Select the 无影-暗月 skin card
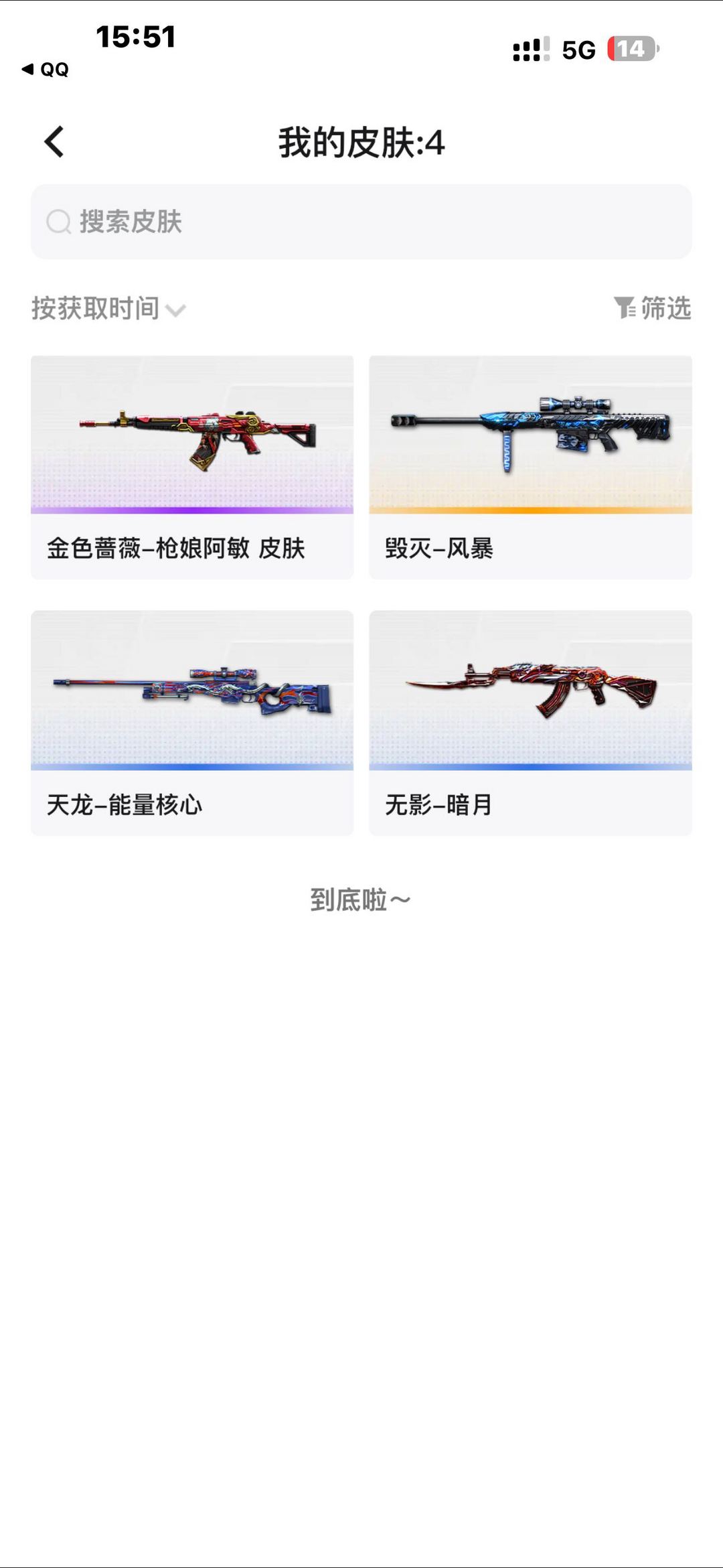 (530, 722)
